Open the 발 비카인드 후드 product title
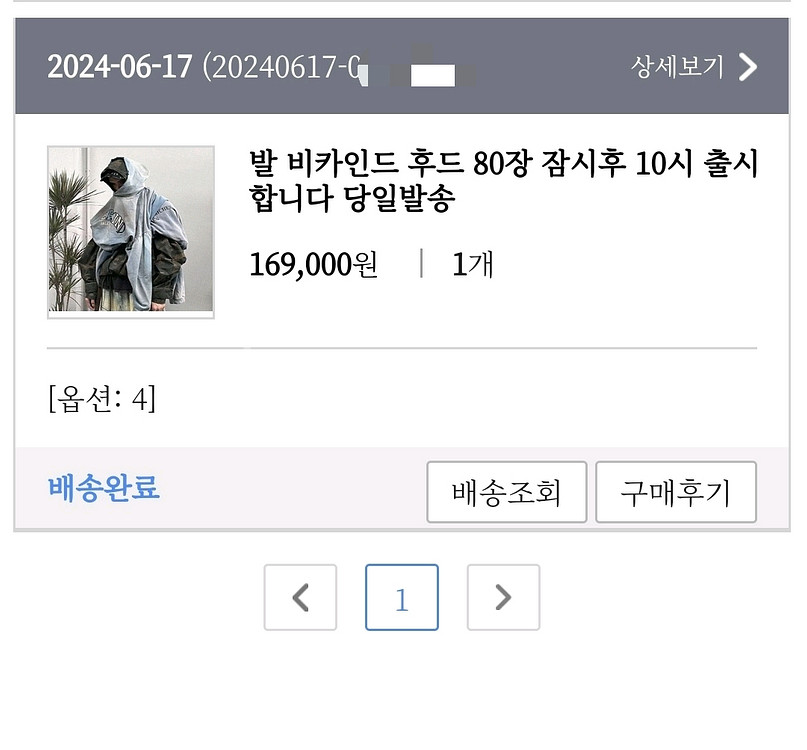This screenshot has width=807, height=750. pos(503,181)
